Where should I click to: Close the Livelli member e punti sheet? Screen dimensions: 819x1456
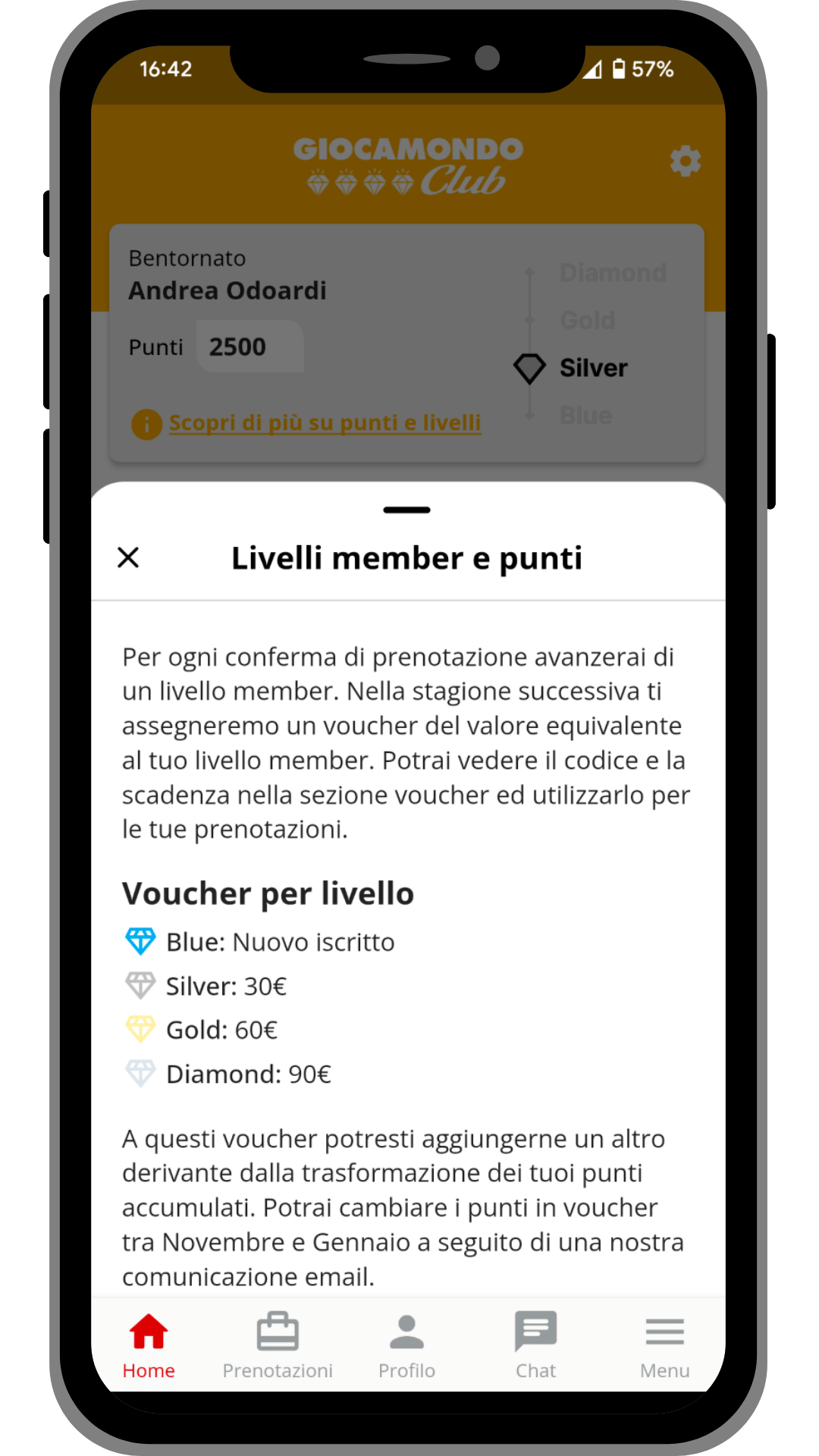[x=128, y=557]
